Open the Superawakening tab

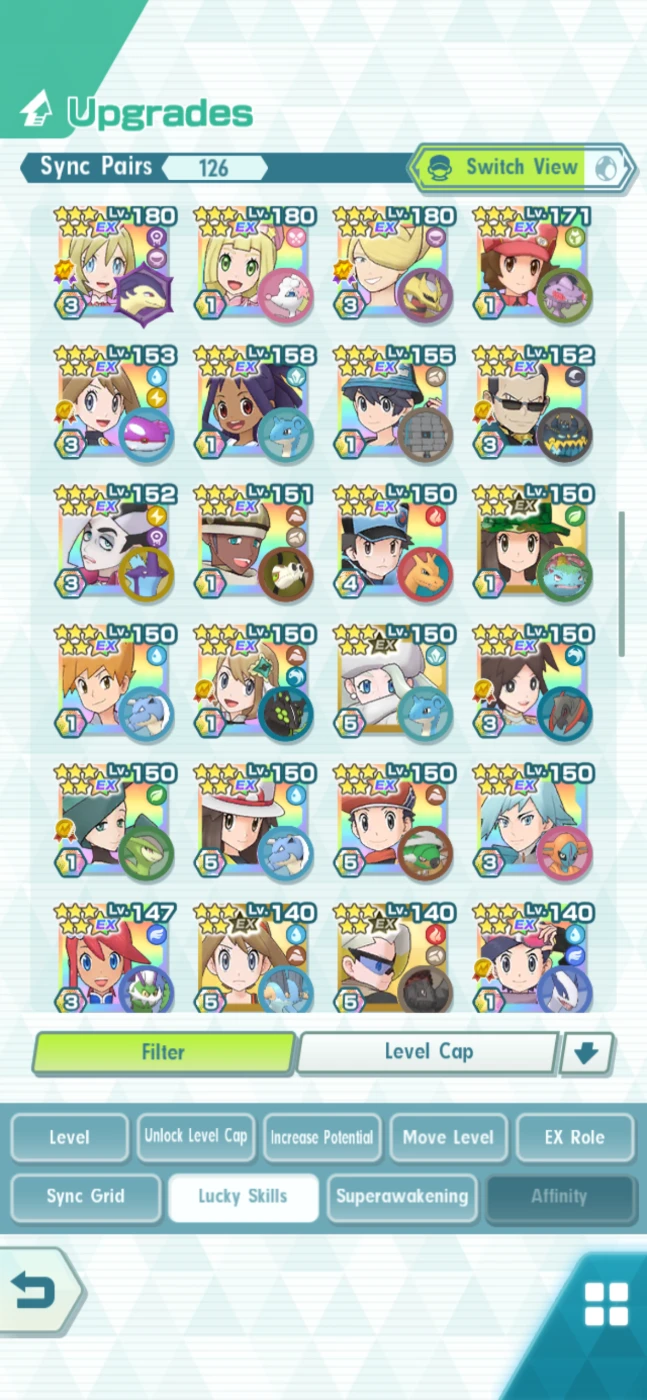click(x=402, y=1197)
